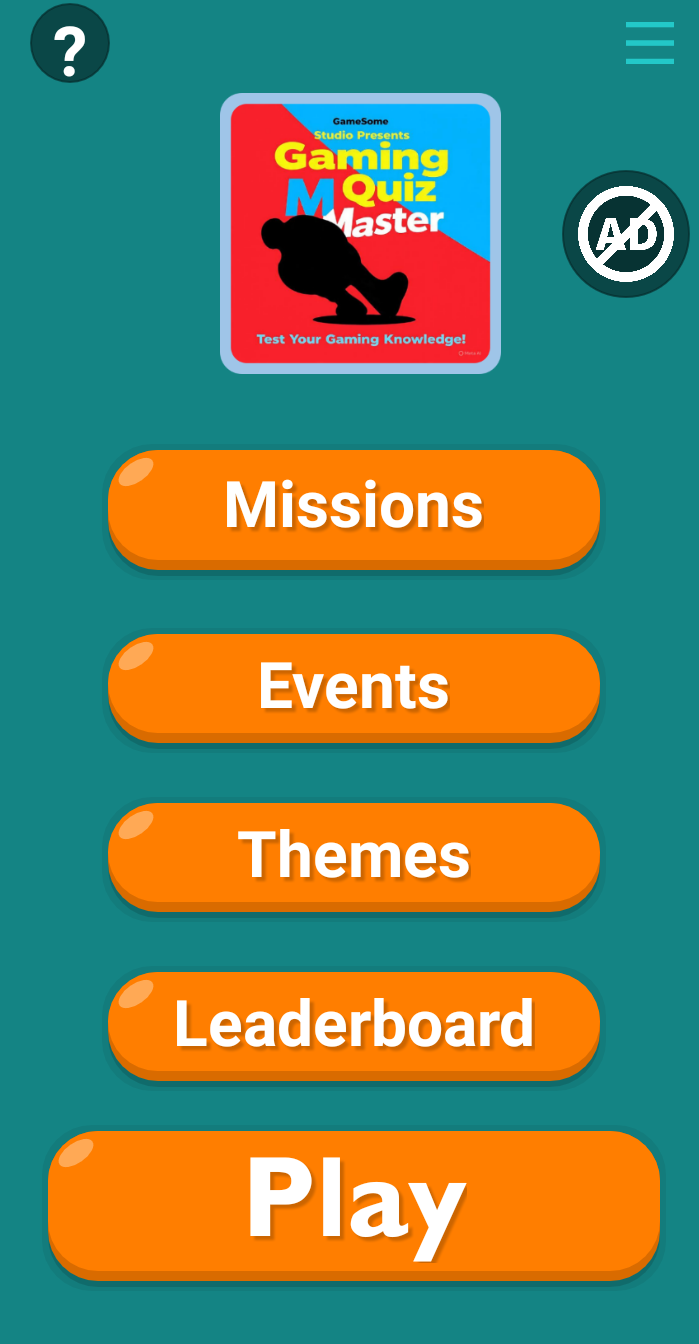Viewport: 699px width, 1344px height.
Task: Go to Events
Action: coord(354,686)
